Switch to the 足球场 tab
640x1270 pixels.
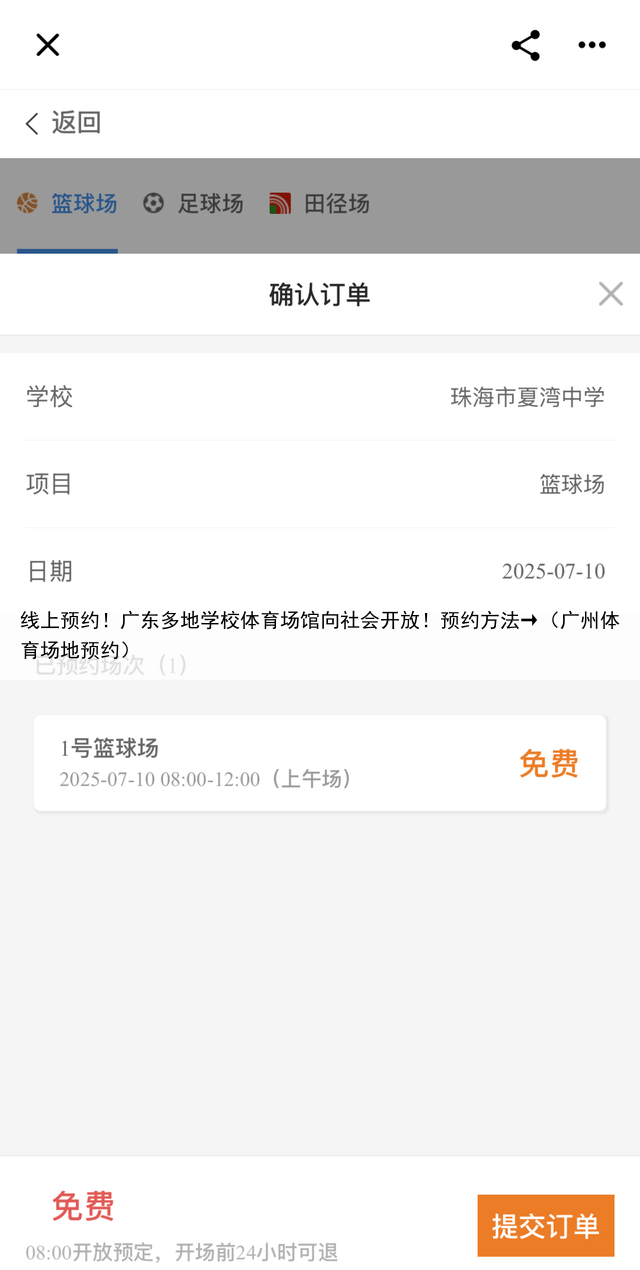(x=194, y=204)
